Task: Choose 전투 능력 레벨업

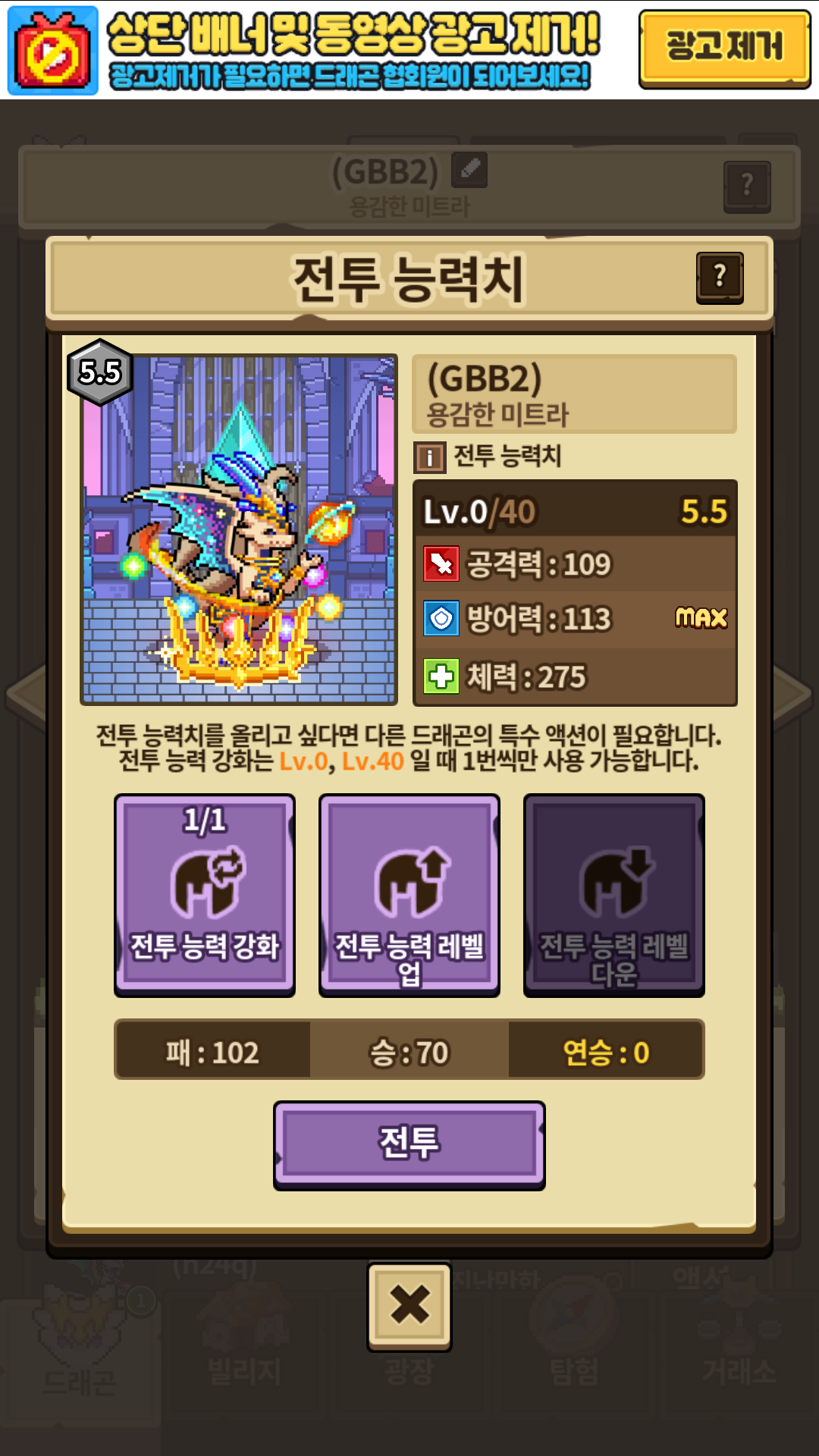Action: click(x=409, y=896)
